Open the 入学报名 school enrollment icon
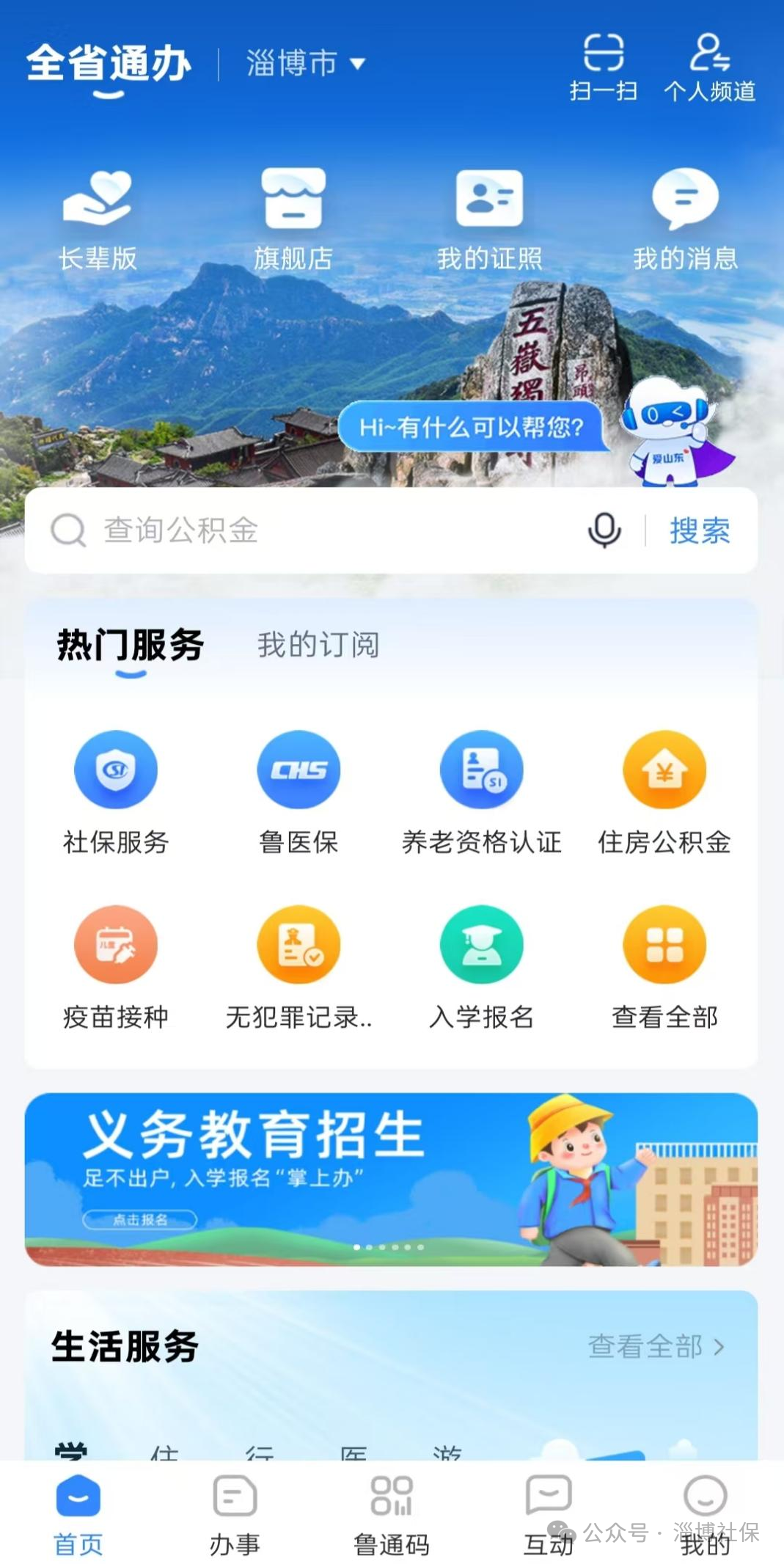 (481, 944)
